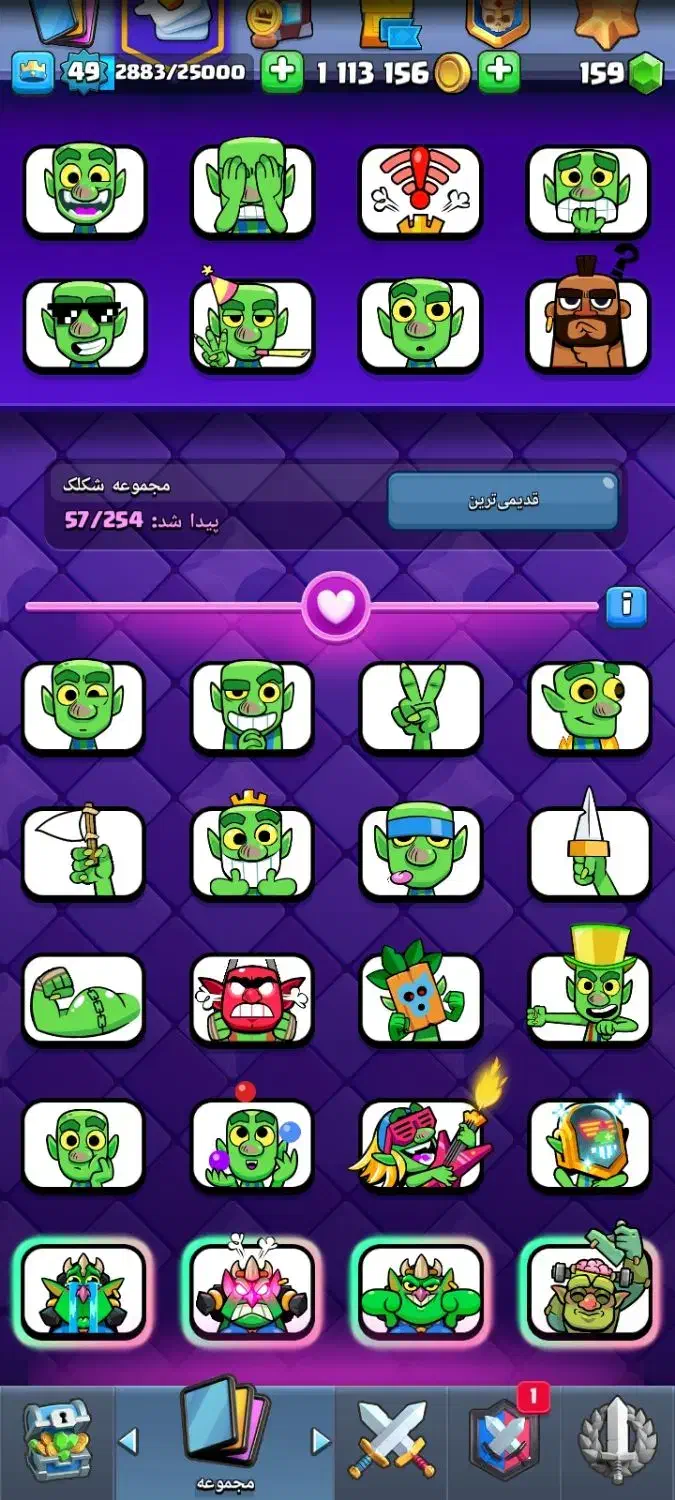Screen dimensions: 675x1500
Task: Switch to the crossed swords battle tab
Action: tap(392, 1440)
